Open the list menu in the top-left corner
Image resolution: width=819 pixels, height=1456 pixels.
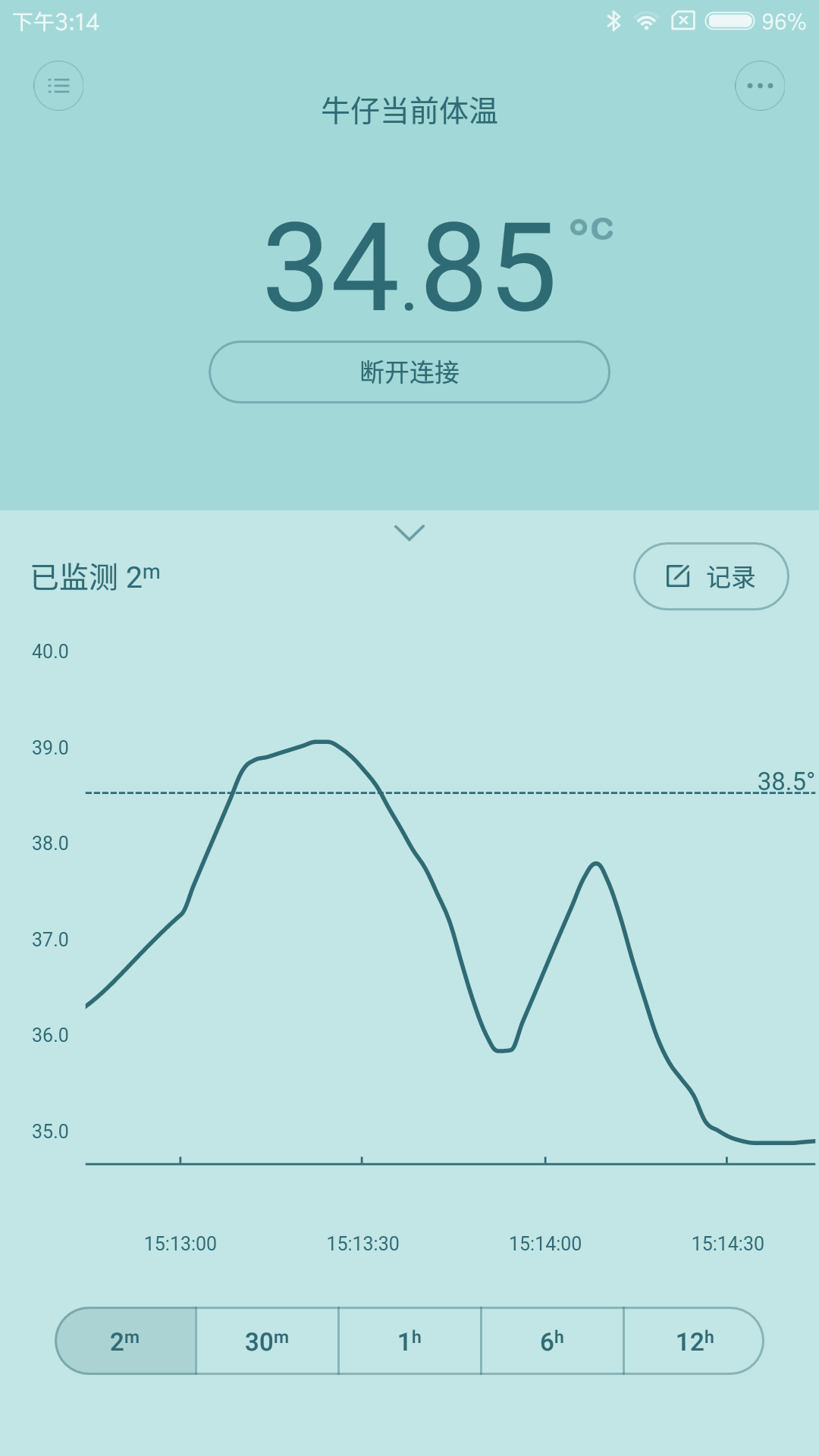coord(59,86)
